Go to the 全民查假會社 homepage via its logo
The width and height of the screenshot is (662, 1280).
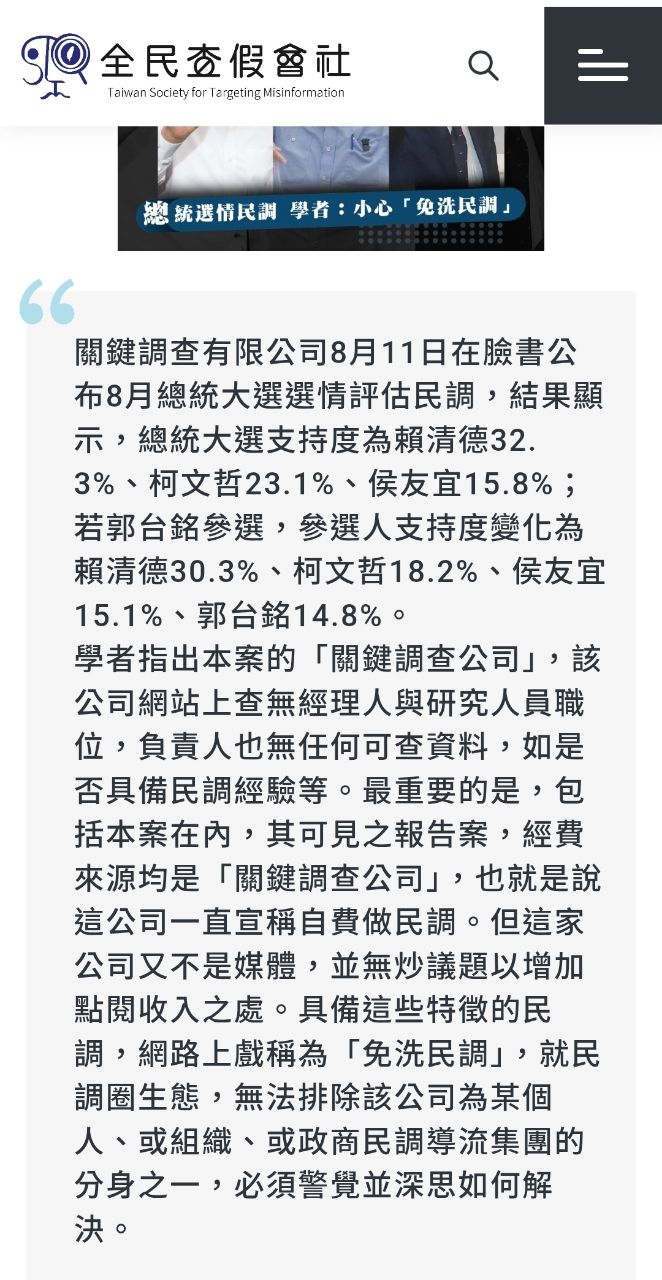tap(185, 66)
